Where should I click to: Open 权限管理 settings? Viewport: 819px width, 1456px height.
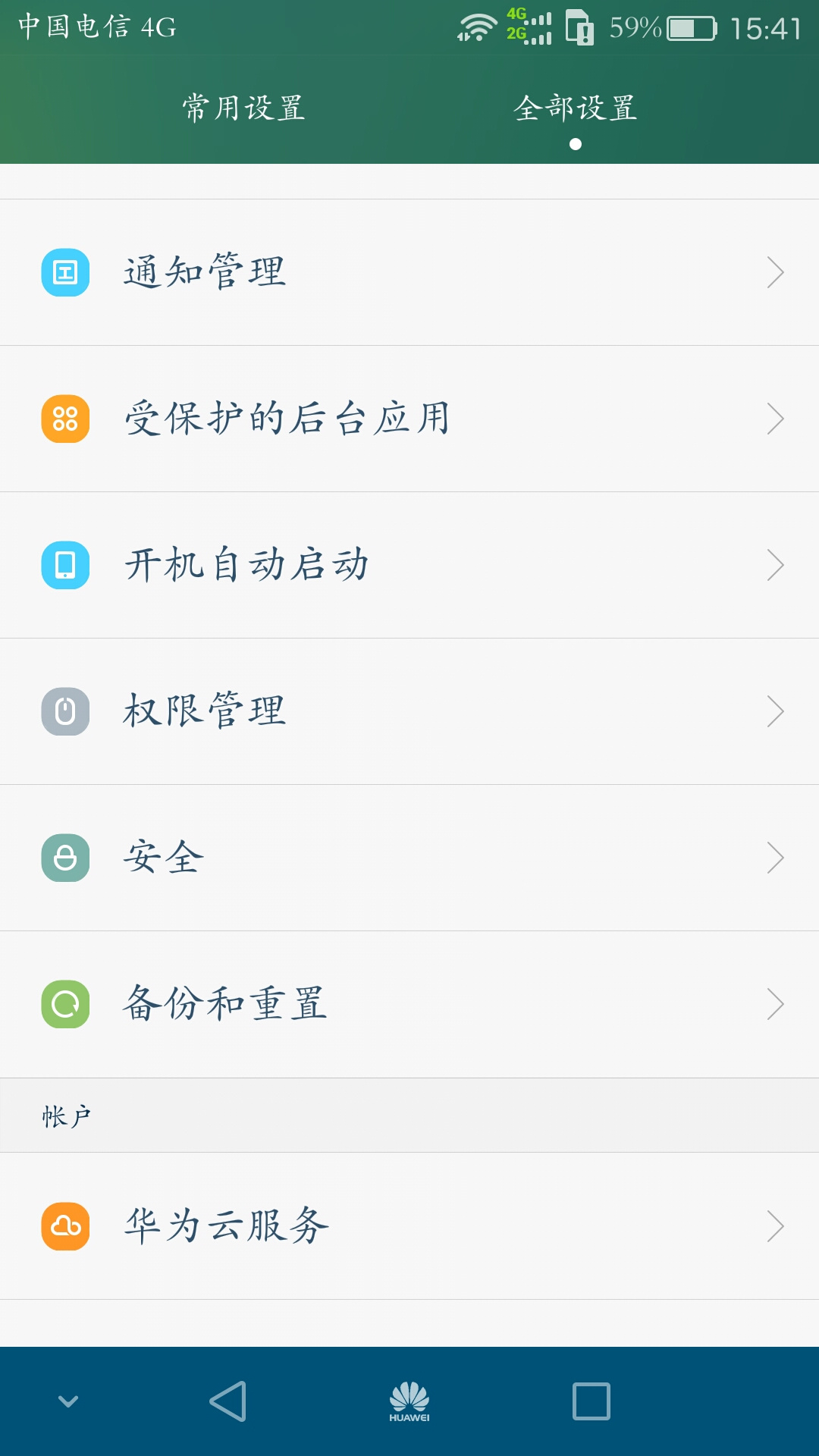[x=409, y=711]
